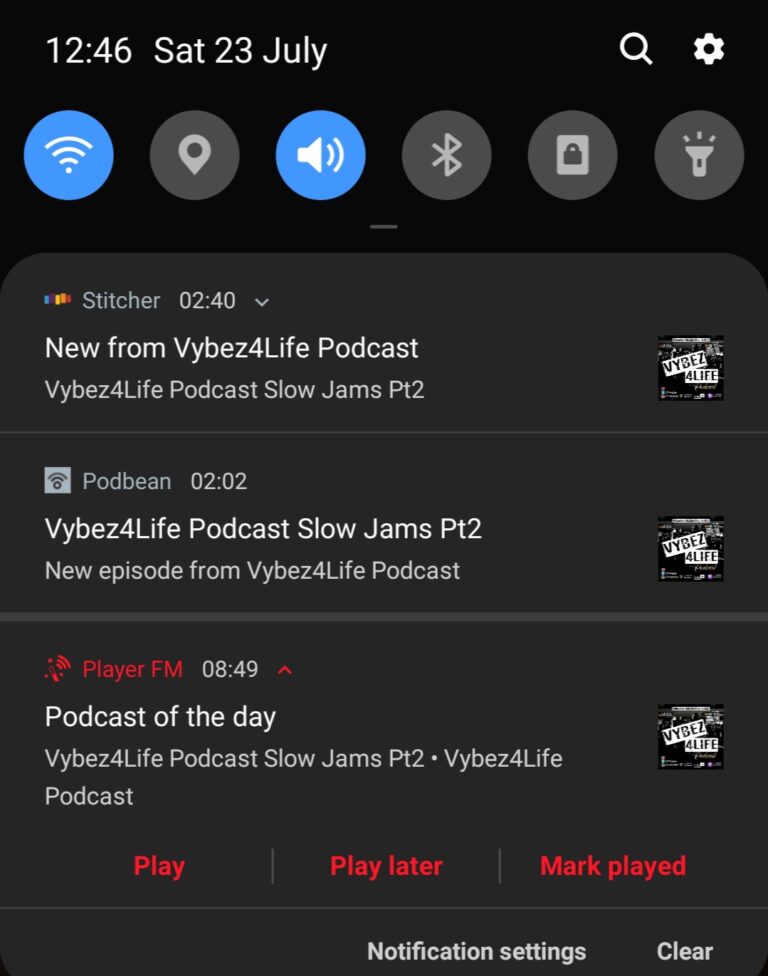Enable the location quick toggle
Screen dimensions: 768x976
(x=195, y=155)
